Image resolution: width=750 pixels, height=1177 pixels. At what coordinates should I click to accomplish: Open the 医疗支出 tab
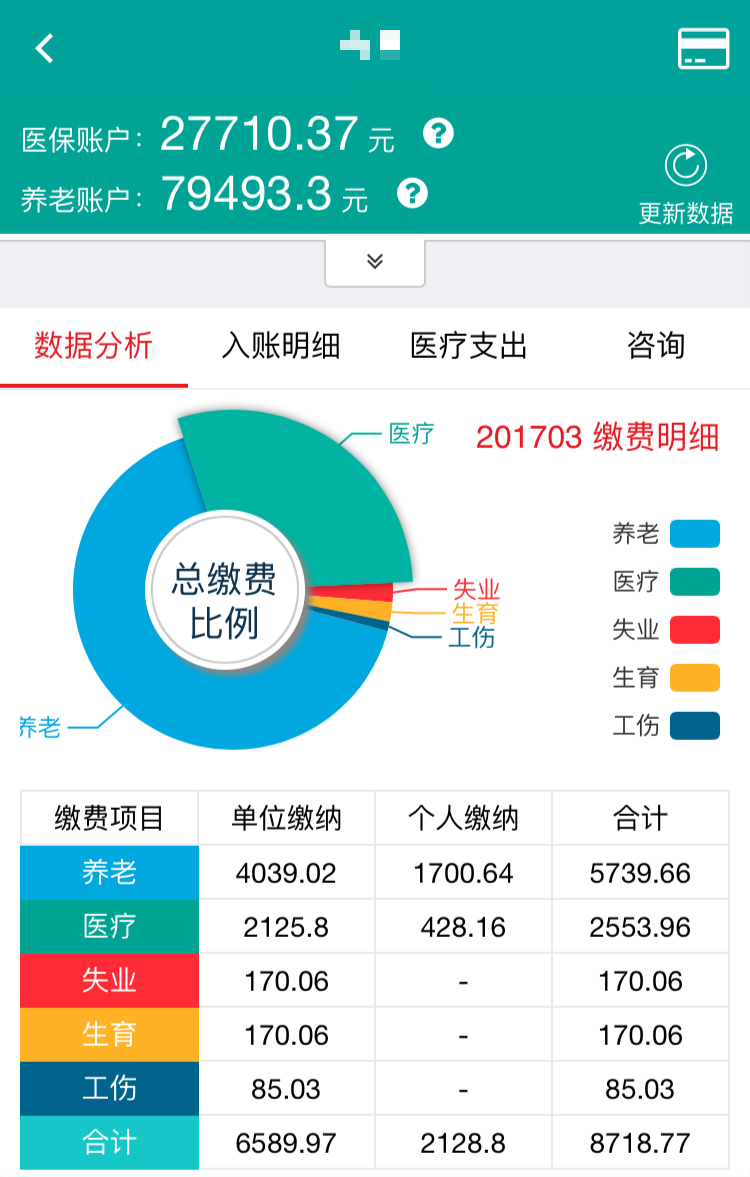coord(468,346)
